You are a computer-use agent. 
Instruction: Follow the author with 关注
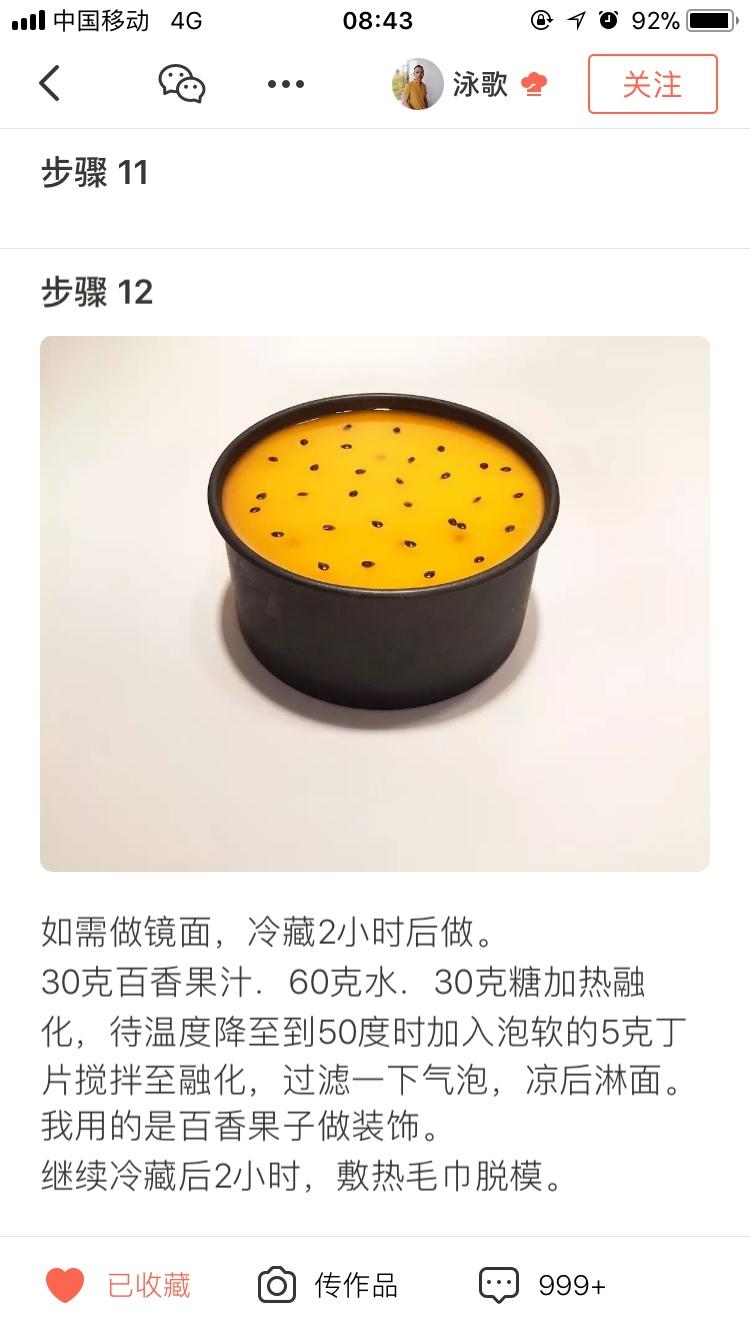(652, 84)
